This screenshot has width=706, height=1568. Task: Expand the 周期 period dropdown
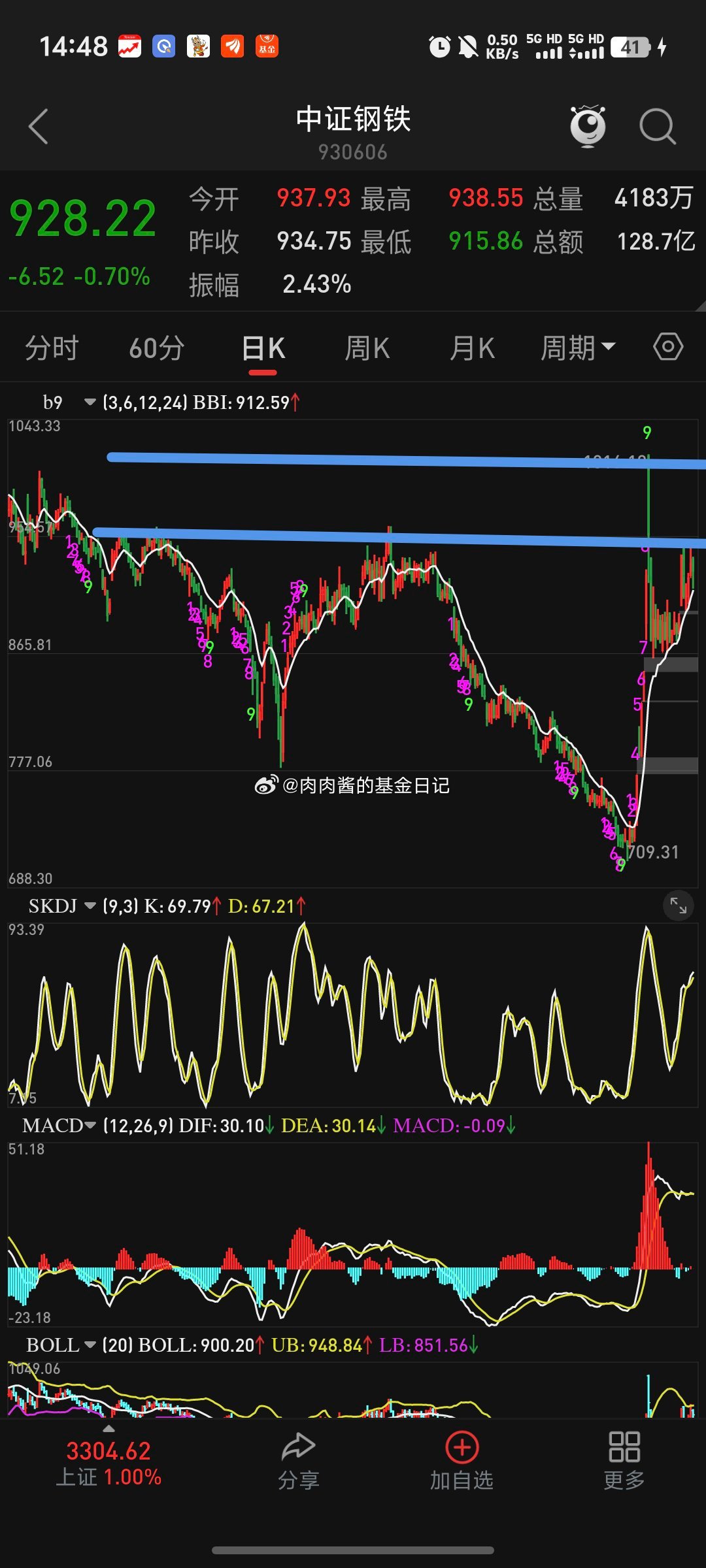click(x=578, y=348)
